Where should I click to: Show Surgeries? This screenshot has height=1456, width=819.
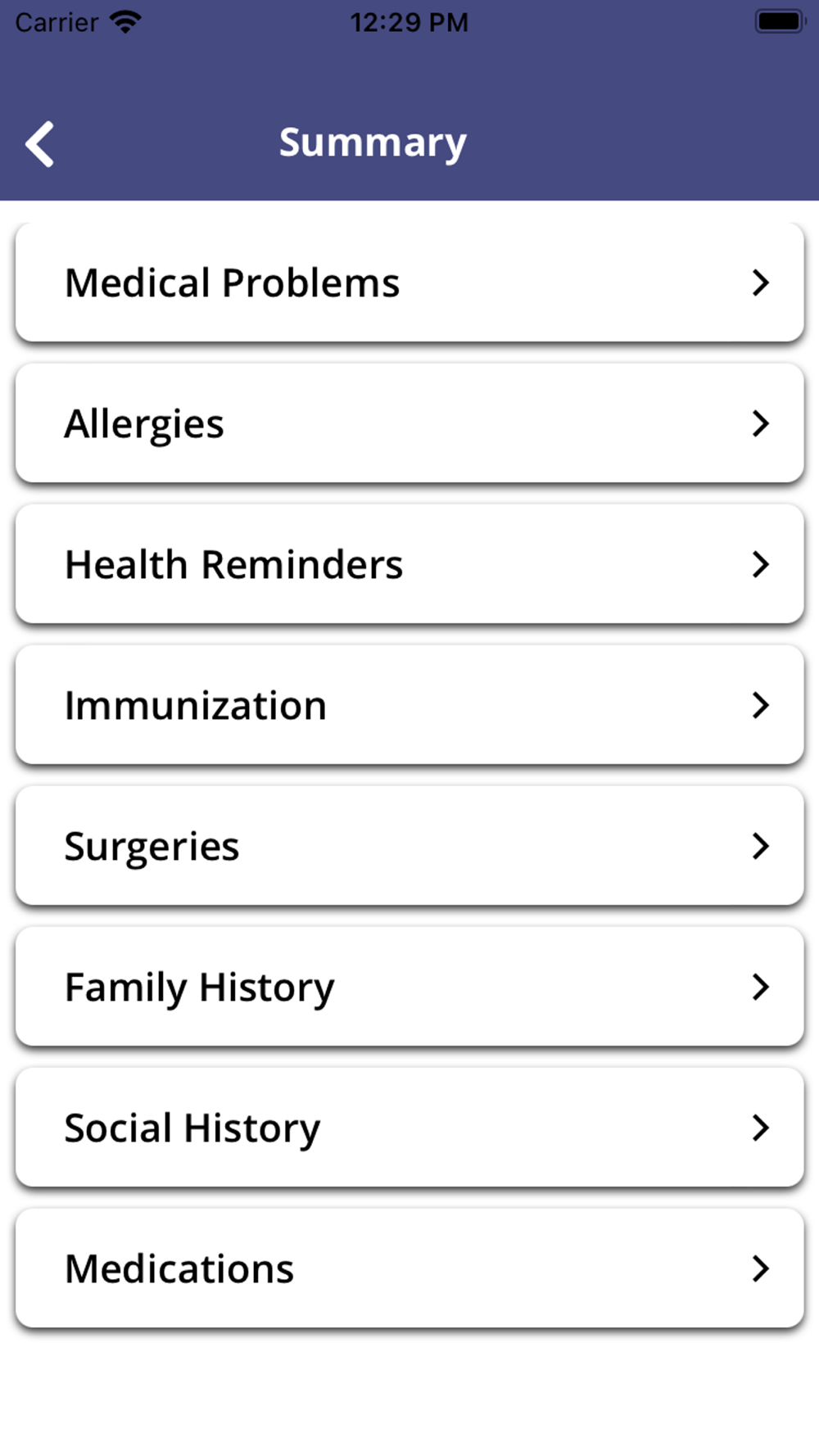click(x=409, y=846)
